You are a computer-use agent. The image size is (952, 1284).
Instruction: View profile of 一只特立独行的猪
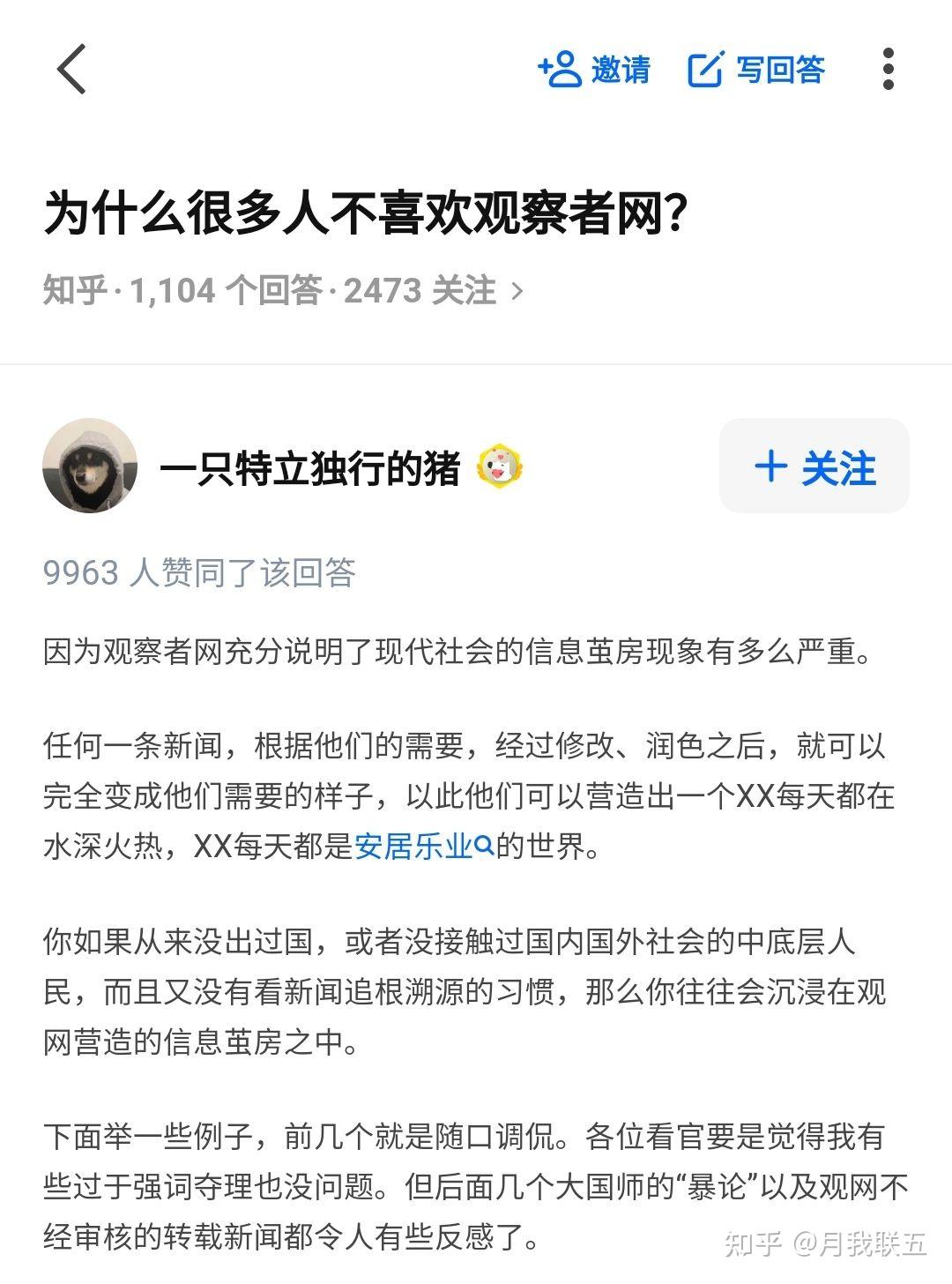pos(310,467)
